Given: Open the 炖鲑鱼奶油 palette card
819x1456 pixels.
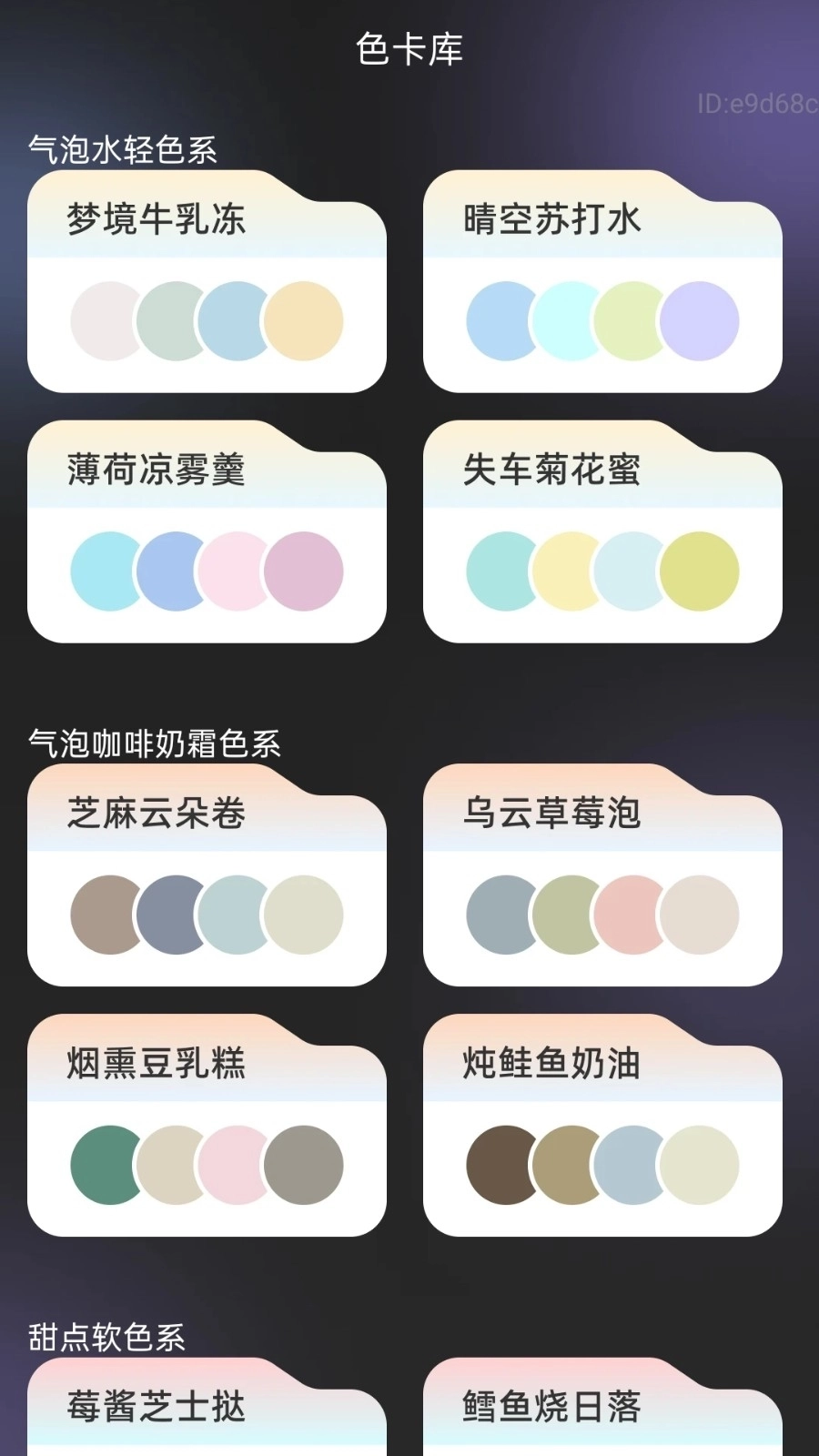Looking at the screenshot, I should (602, 1126).
